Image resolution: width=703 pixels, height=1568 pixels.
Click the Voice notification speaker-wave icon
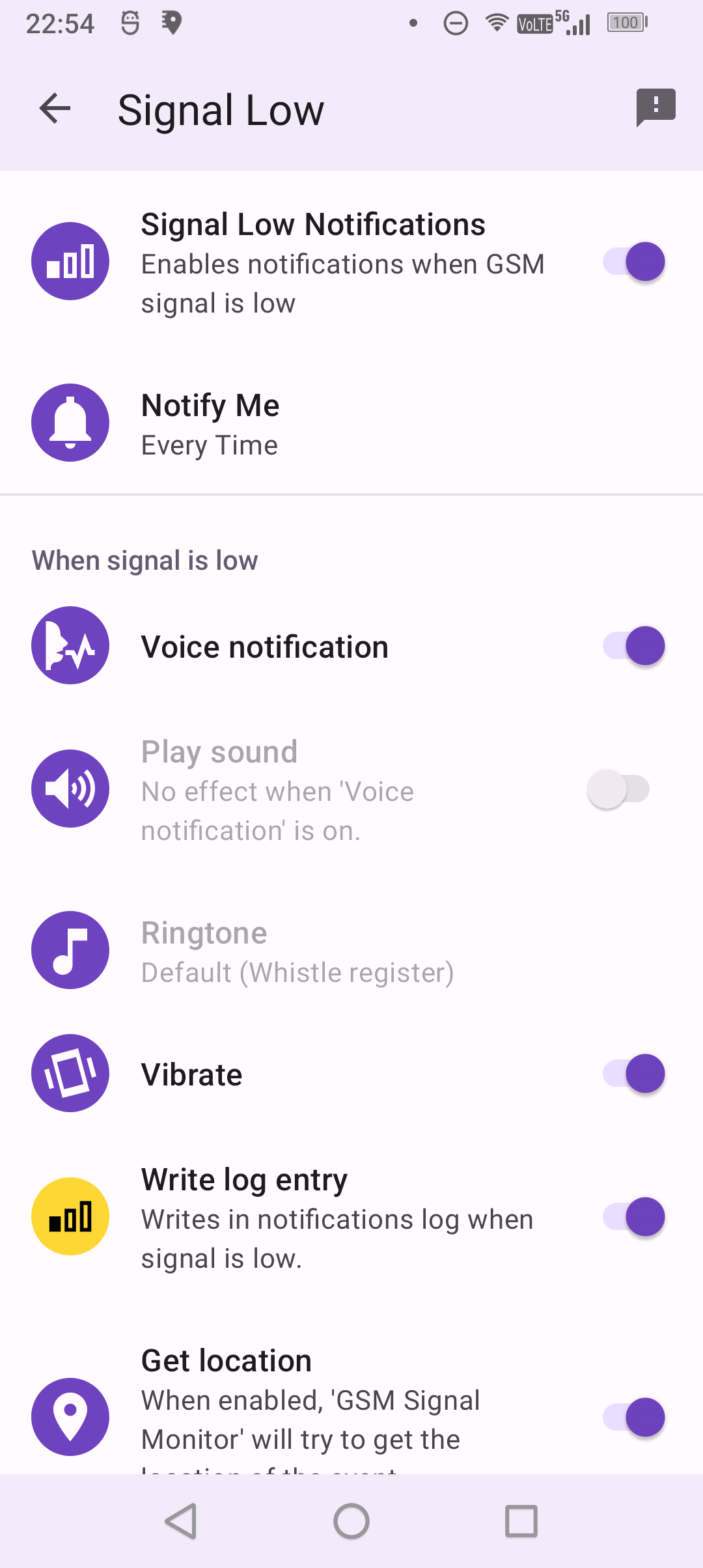tap(70, 645)
